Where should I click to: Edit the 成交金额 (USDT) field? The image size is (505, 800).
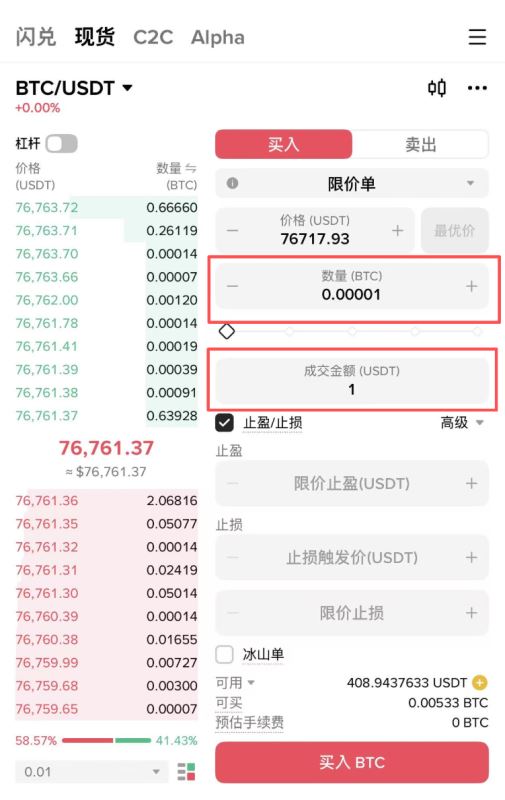tap(351, 381)
